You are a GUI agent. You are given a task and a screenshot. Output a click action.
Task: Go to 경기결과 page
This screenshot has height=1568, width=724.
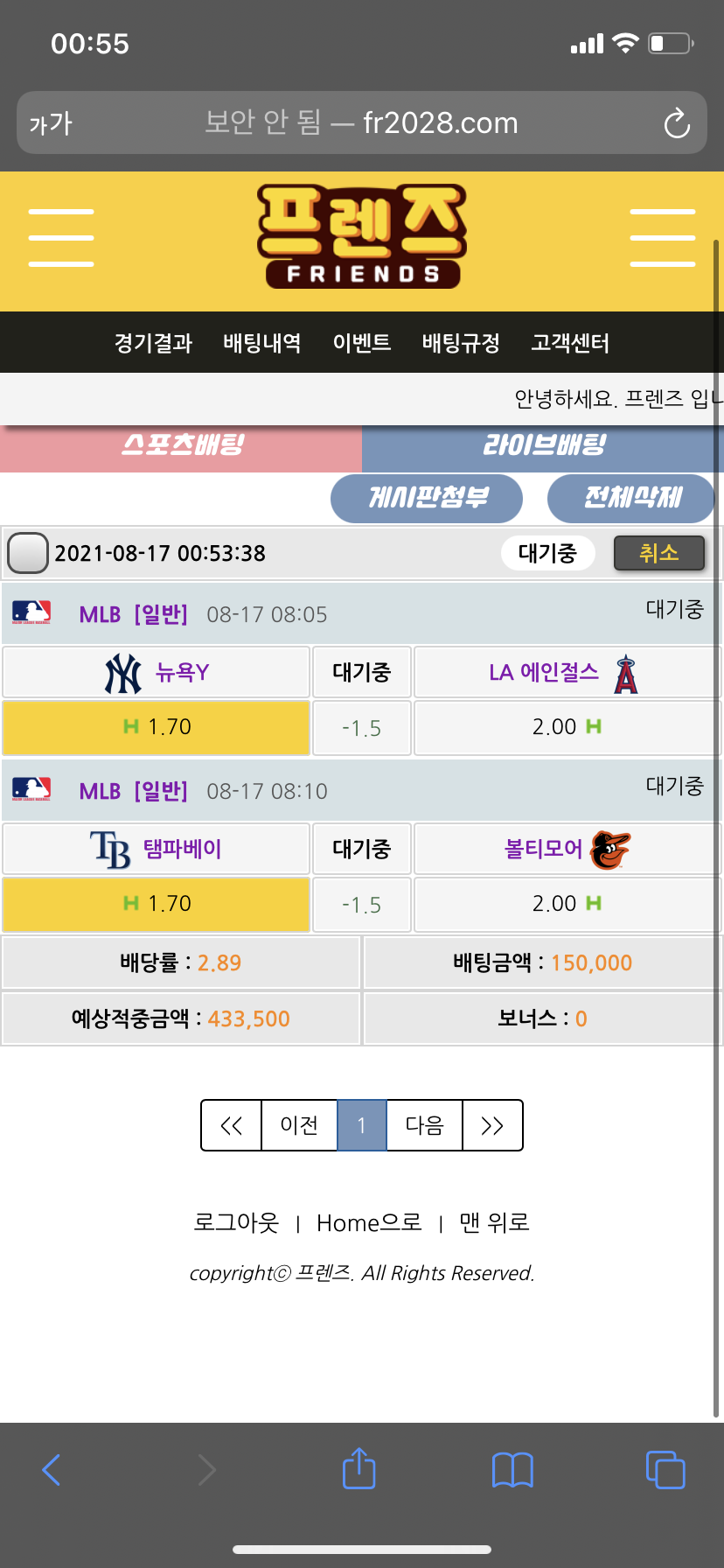coord(153,343)
